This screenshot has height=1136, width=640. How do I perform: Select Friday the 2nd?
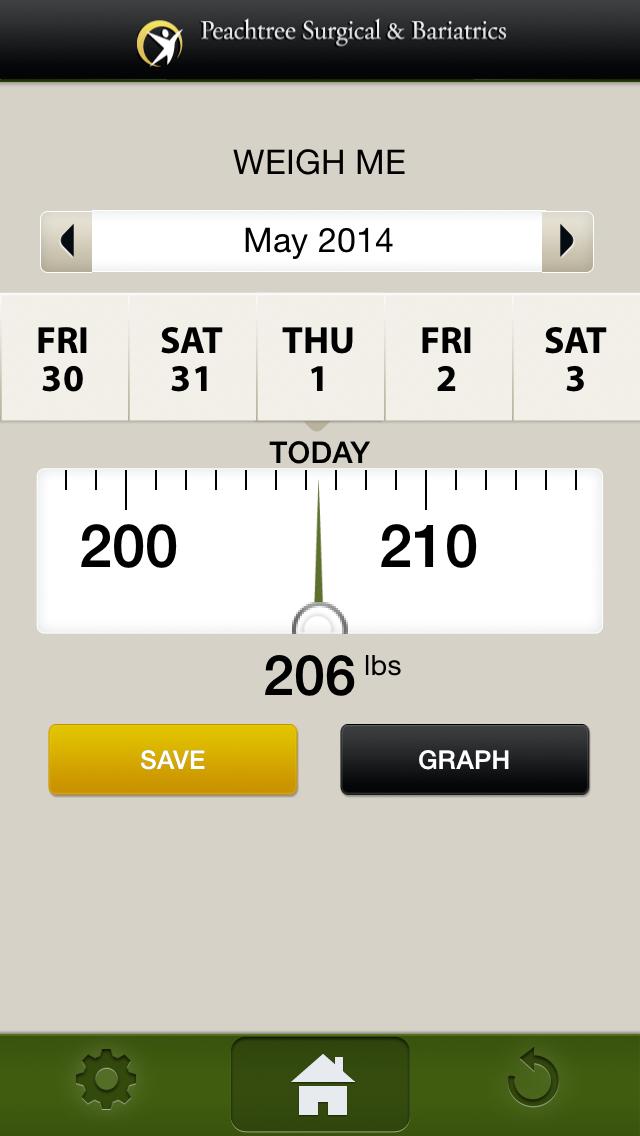(x=447, y=358)
